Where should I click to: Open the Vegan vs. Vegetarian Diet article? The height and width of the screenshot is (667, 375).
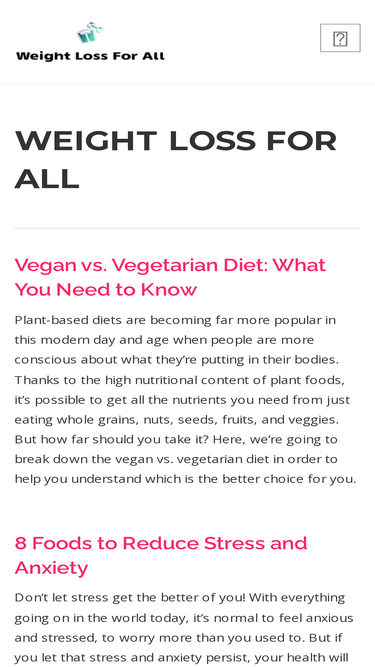click(x=170, y=277)
